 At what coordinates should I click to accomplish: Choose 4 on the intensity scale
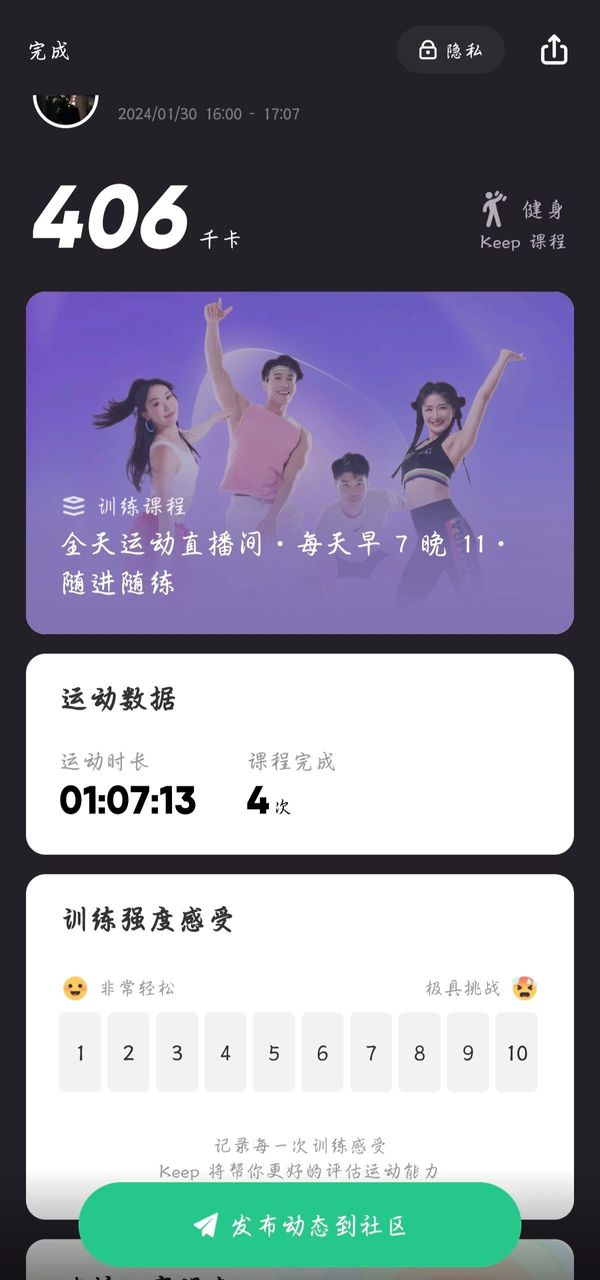(225, 1052)
